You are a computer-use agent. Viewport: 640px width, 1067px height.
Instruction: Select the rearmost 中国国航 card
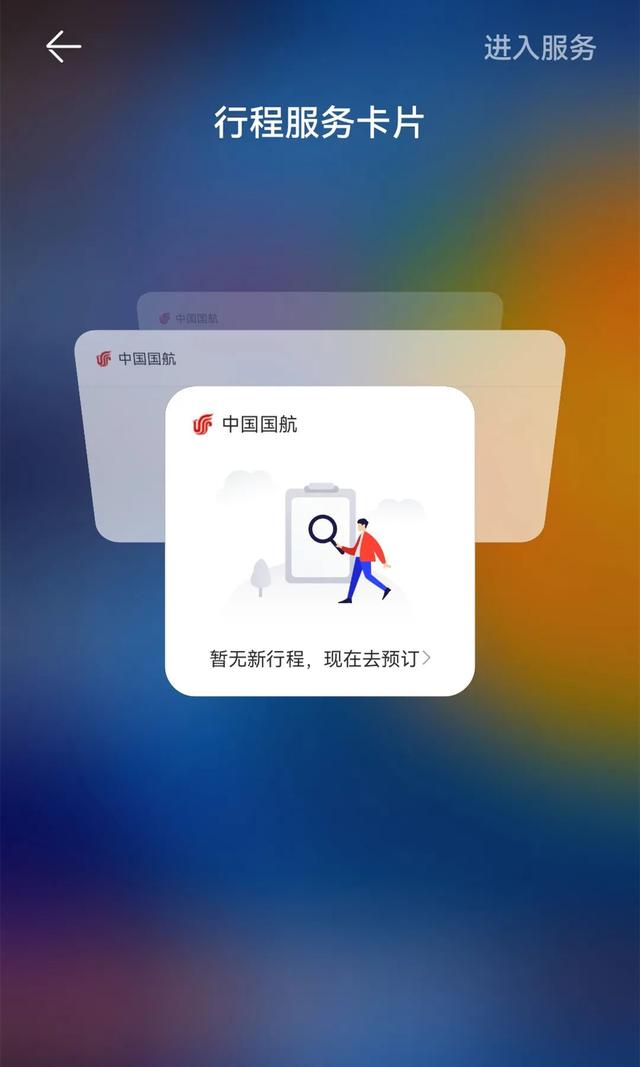pyautogui.click(x=320, y=311)
